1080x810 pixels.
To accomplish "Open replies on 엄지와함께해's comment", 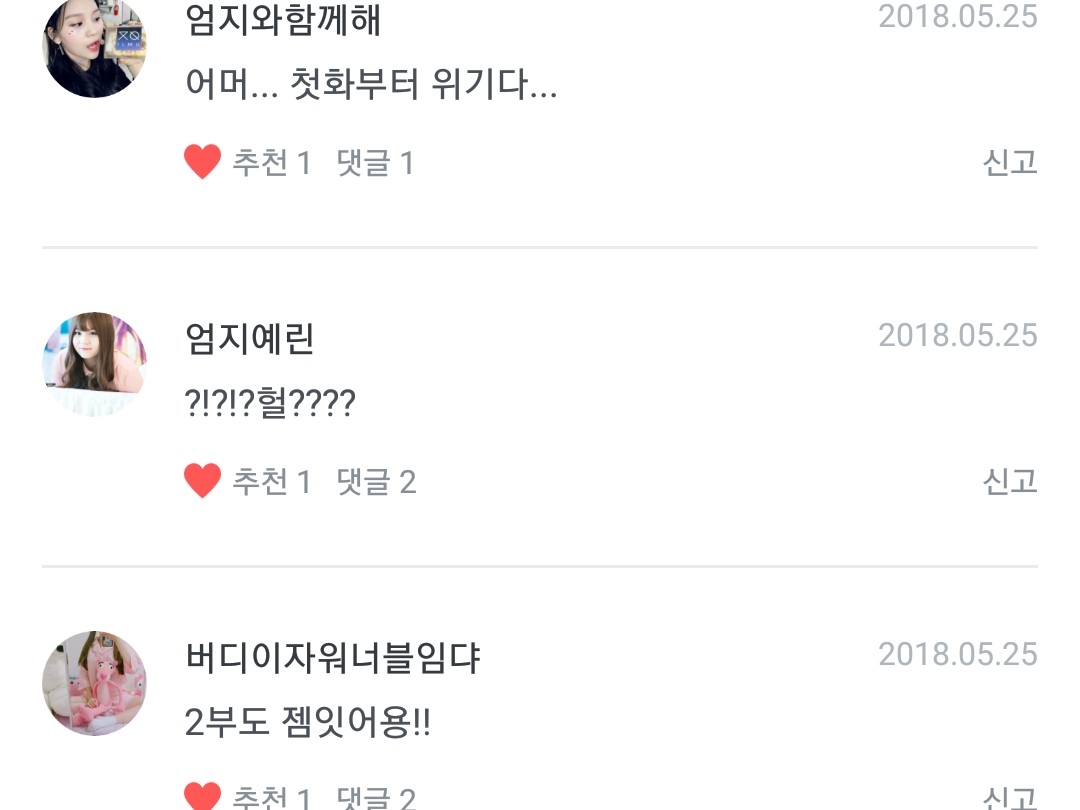I will point(375,162).
